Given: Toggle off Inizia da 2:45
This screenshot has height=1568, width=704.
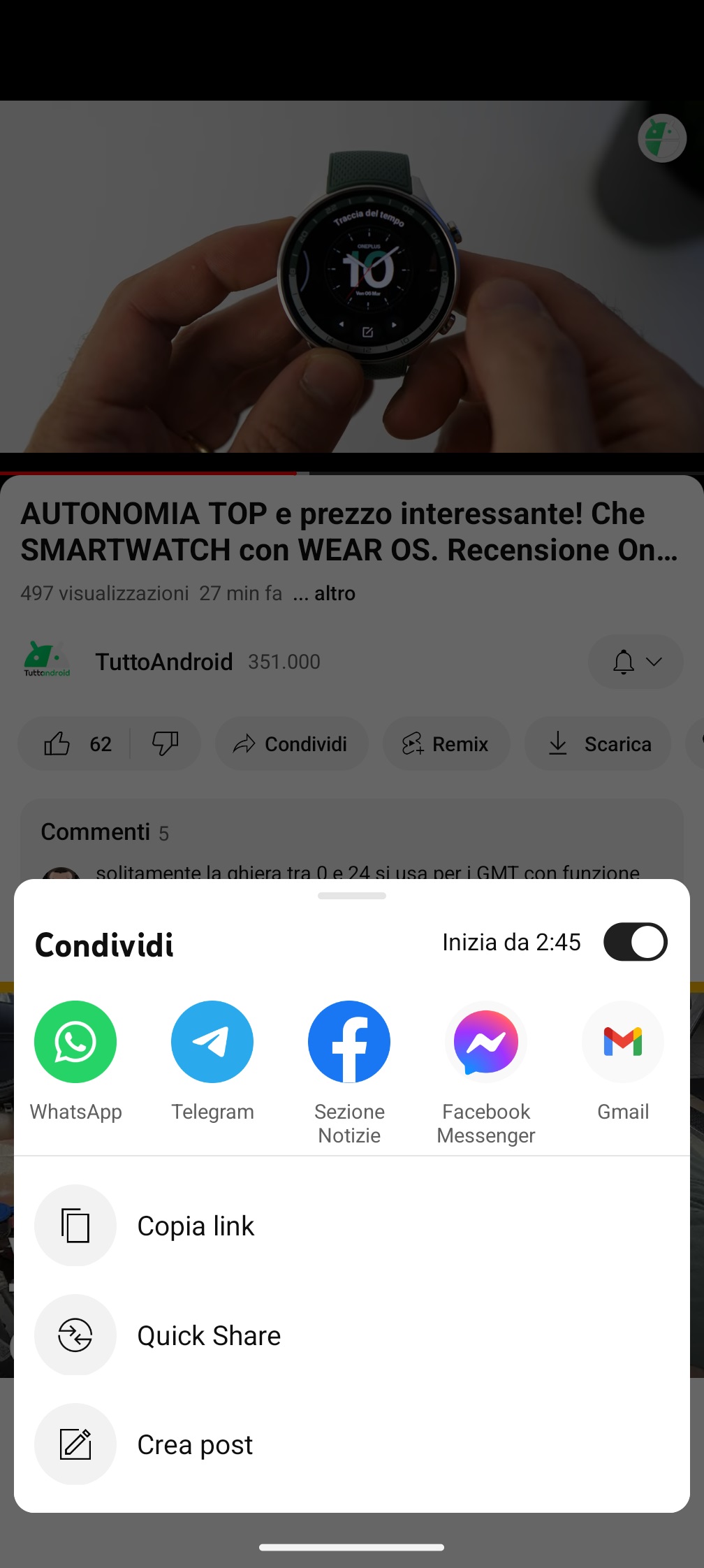Looking at the screenshot, I should (635, 942).
